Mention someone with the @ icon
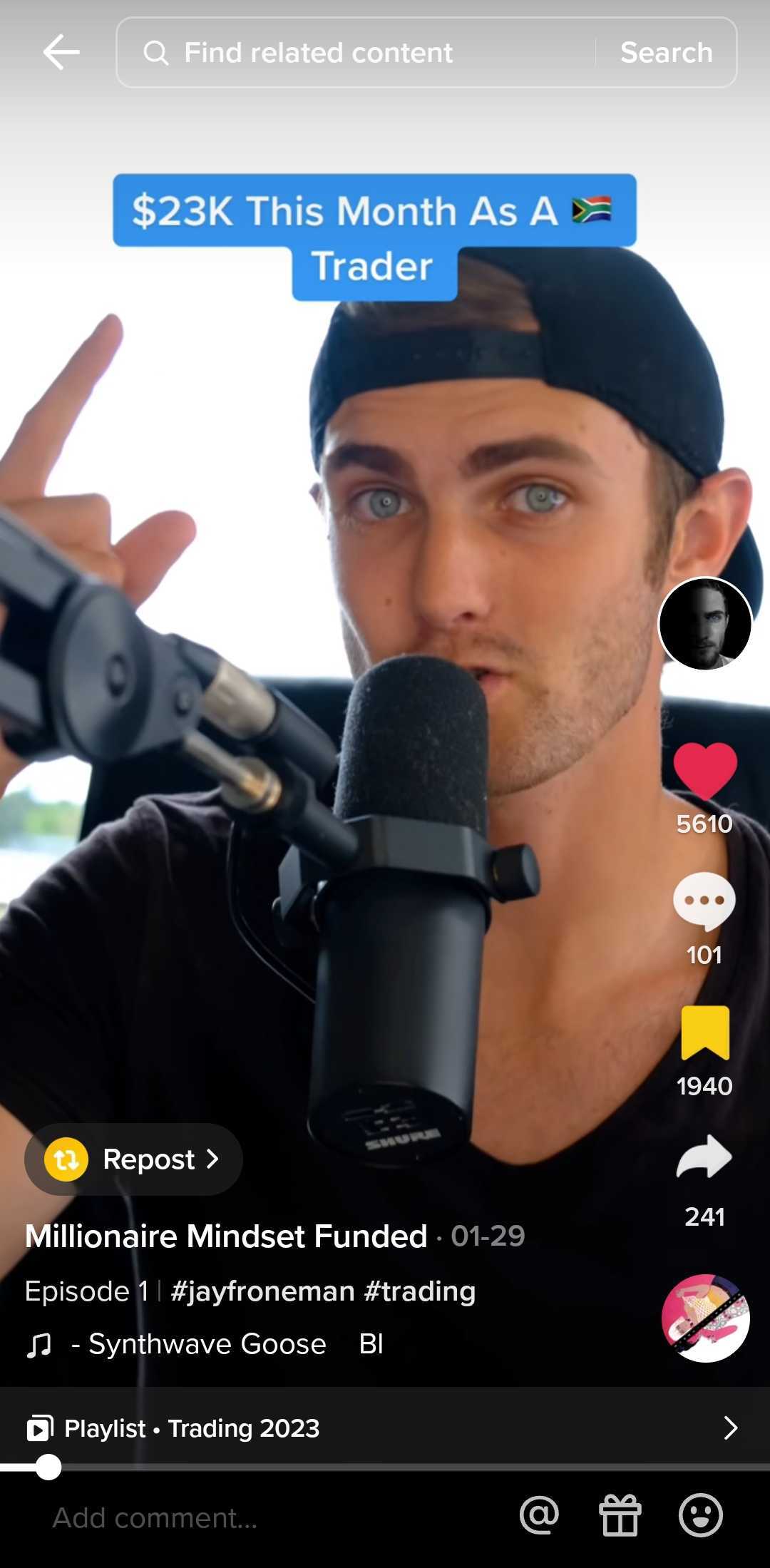The image size is (770, 1568). [x=540, y=1515]
